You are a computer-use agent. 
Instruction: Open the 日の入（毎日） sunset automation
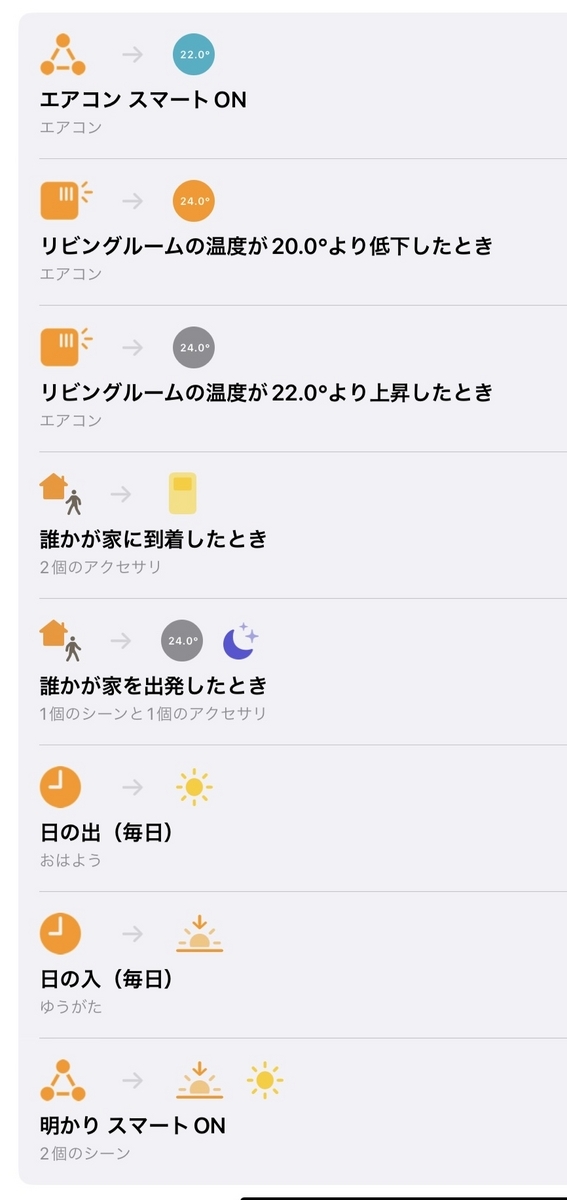point(293,964)
